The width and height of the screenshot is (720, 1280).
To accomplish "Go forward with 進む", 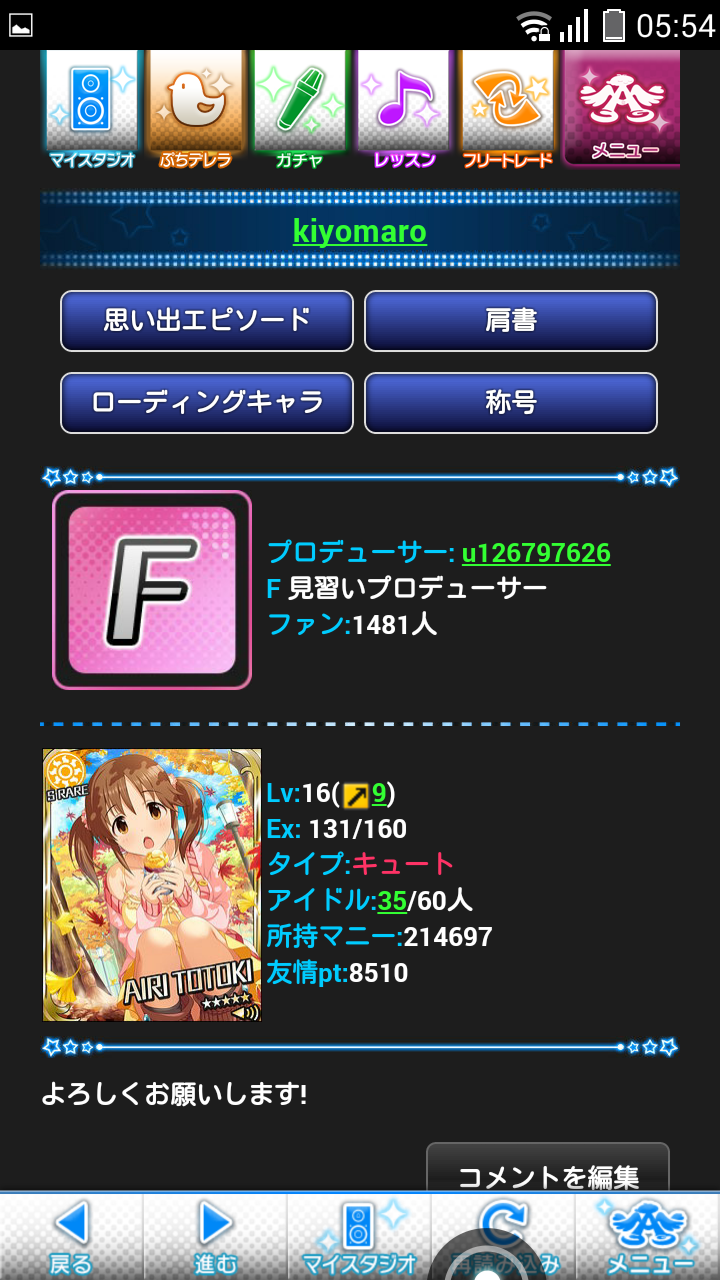I will (215, 1236).
